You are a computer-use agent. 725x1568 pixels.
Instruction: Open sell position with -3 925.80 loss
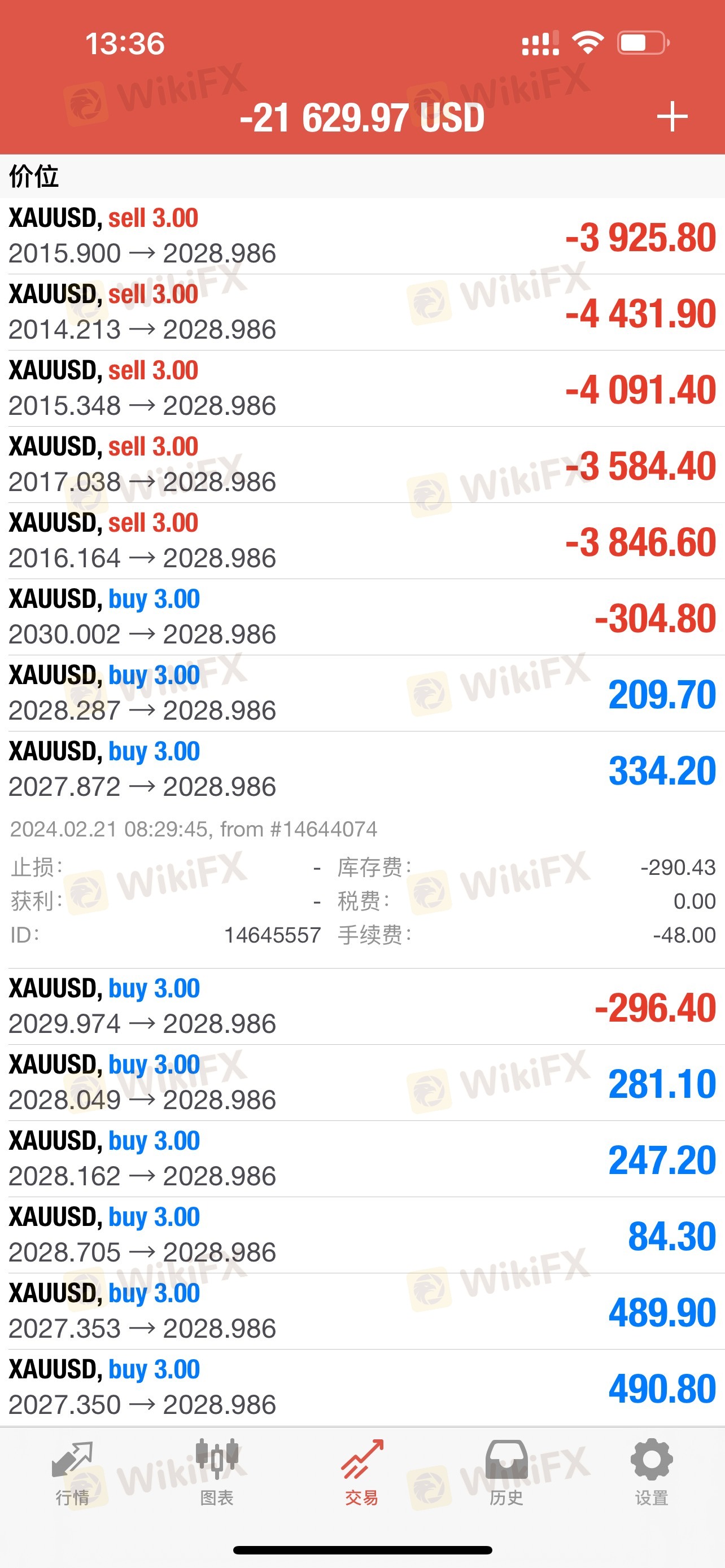362,236
